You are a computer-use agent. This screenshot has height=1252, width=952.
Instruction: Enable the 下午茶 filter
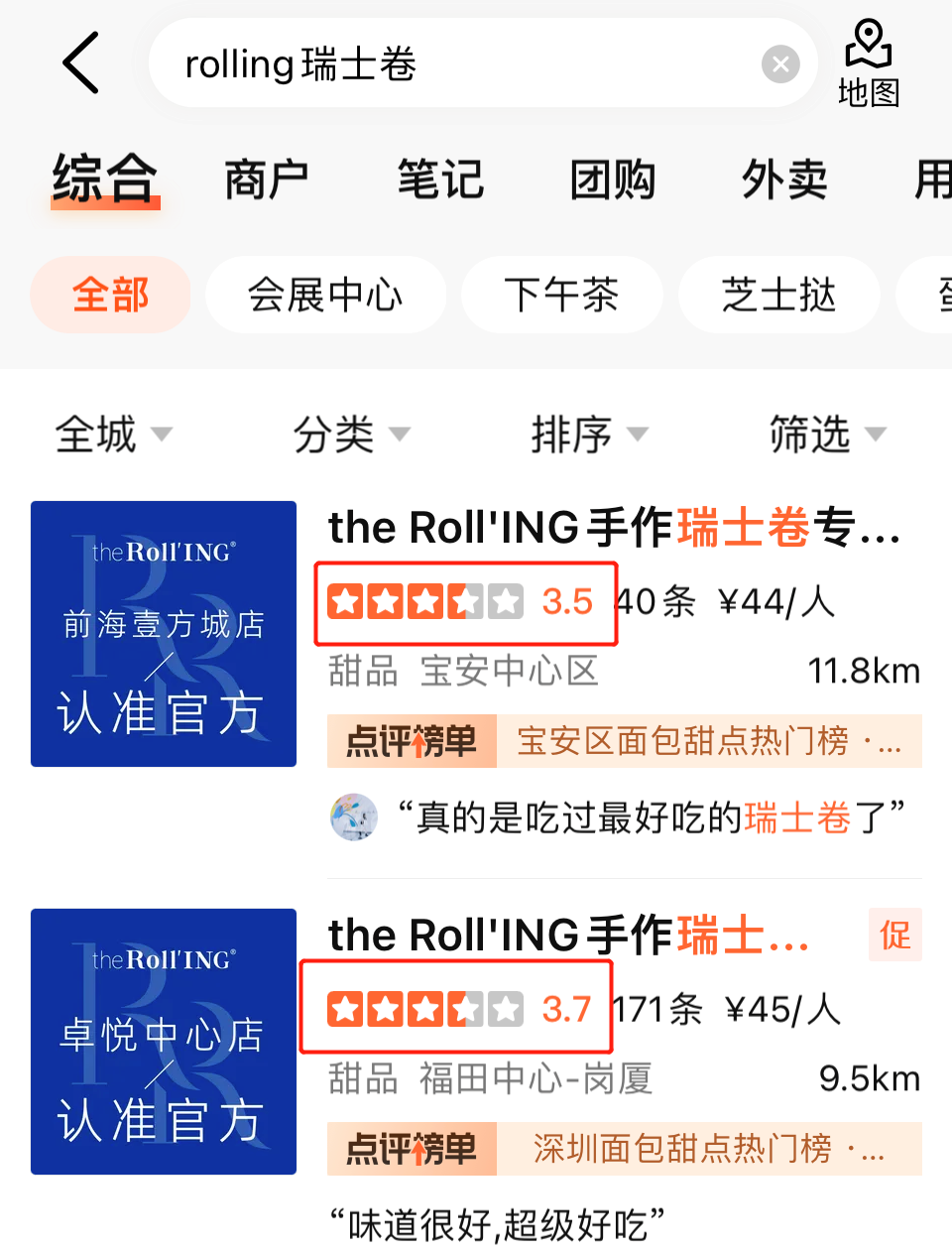[561, 295]
